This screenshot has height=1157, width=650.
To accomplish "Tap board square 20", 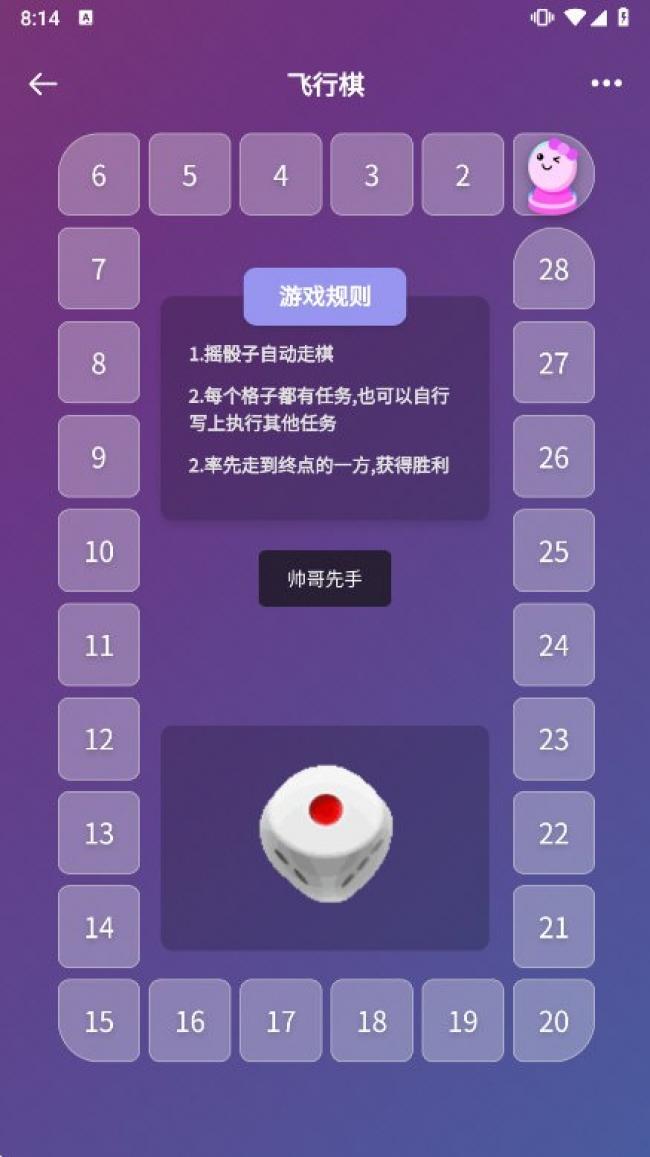I will click(x=553, y=1021).
